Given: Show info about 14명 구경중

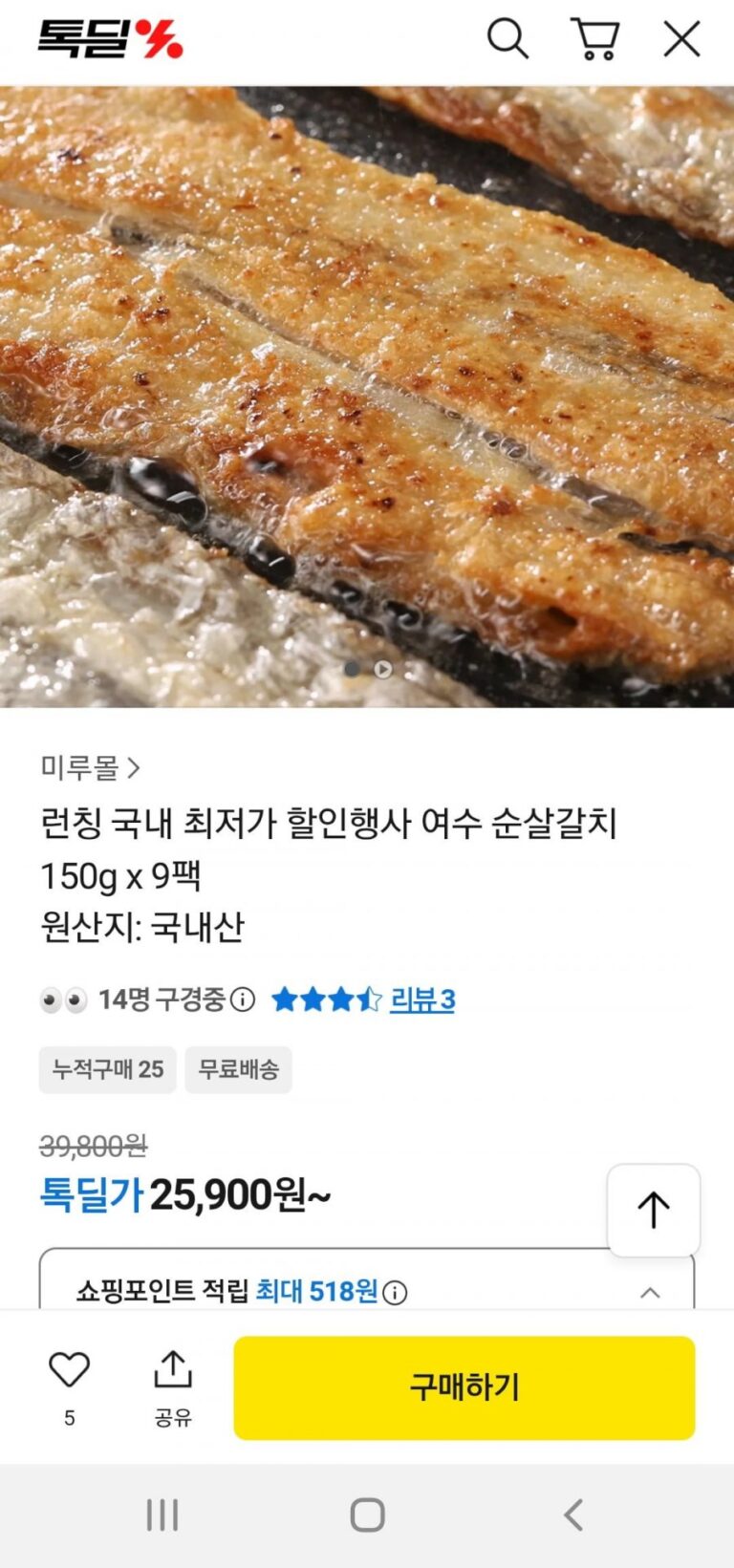Looking at the screenshot, I should pos(243,1000).
